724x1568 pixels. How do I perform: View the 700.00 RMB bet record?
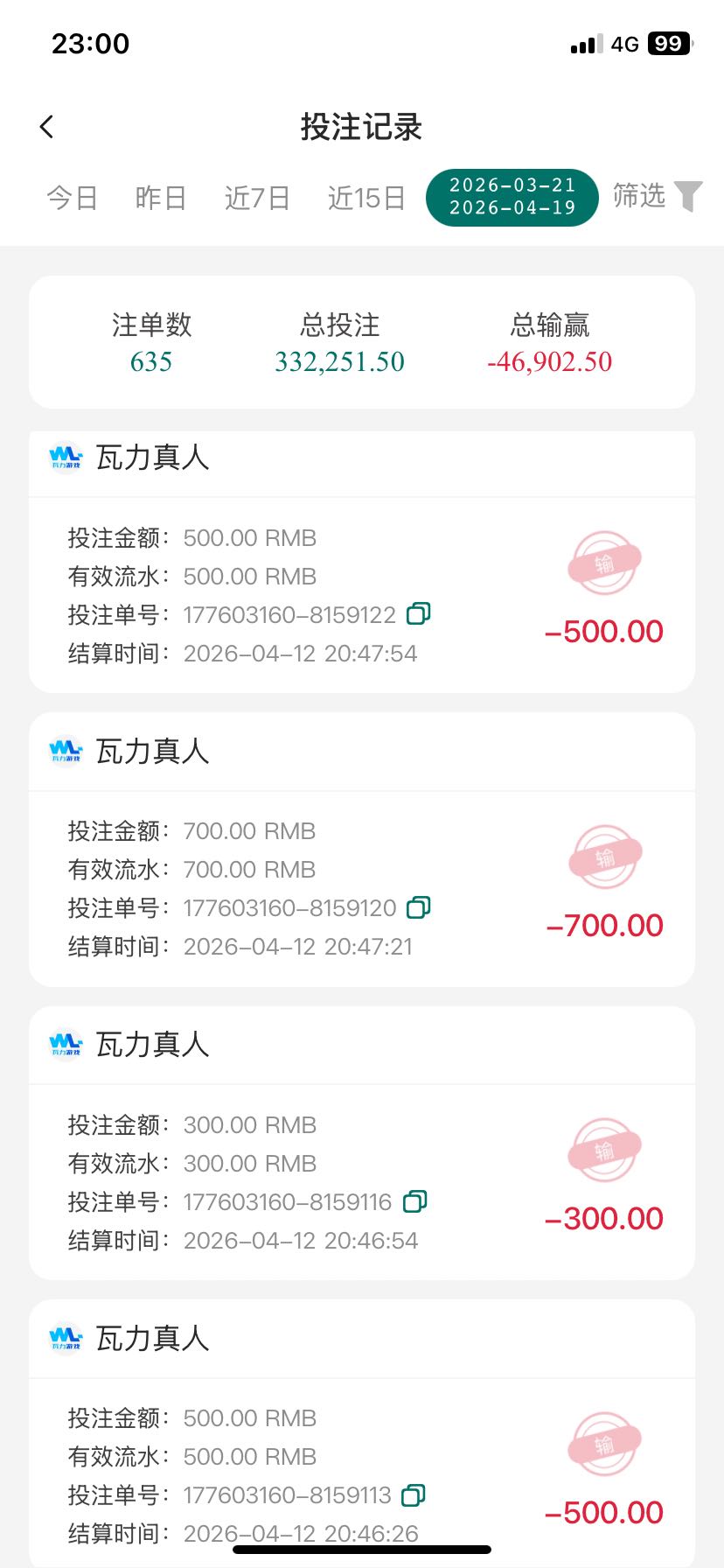(x=361, y=888)
